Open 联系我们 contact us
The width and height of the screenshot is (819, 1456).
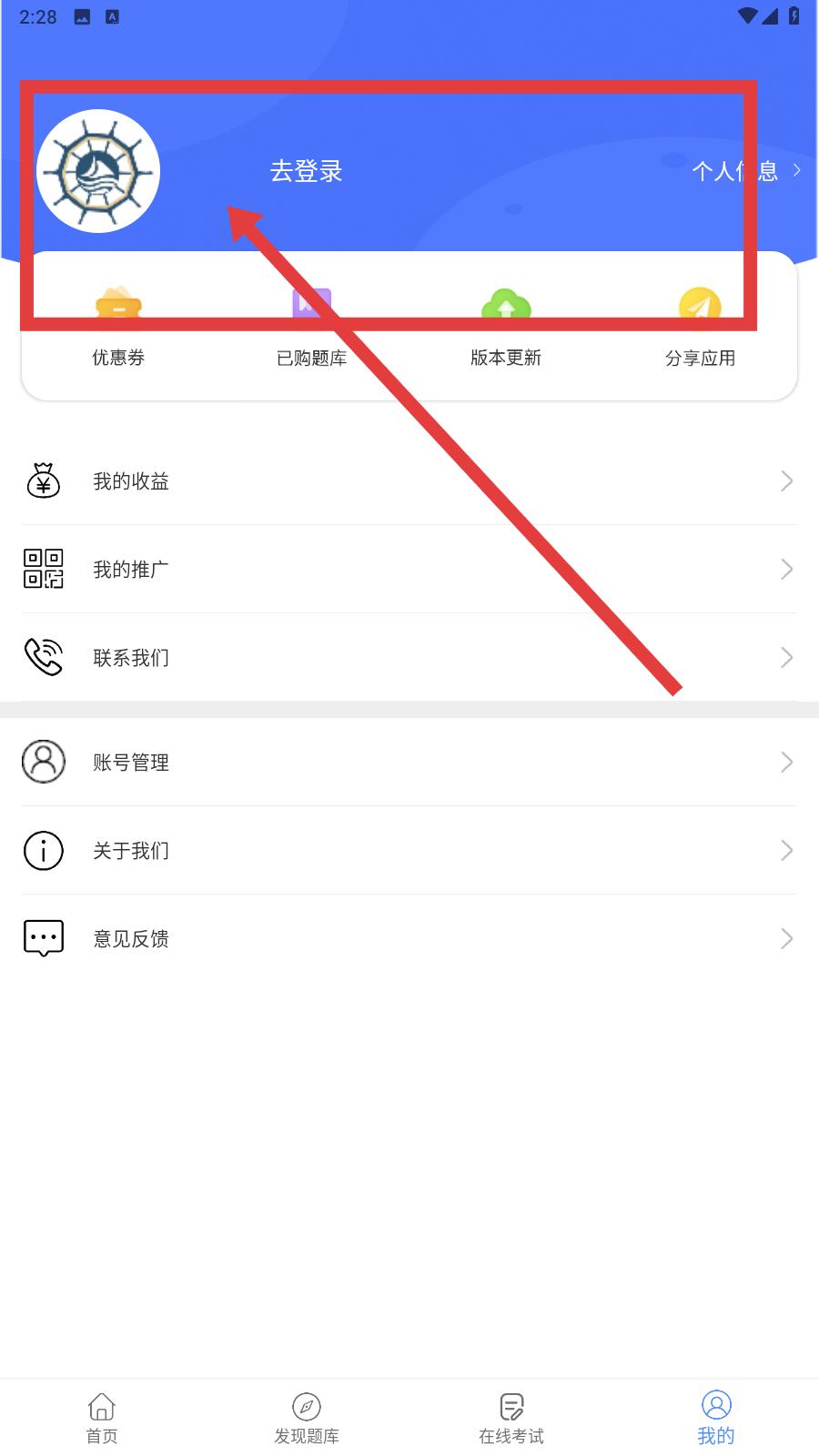[409, 658]
